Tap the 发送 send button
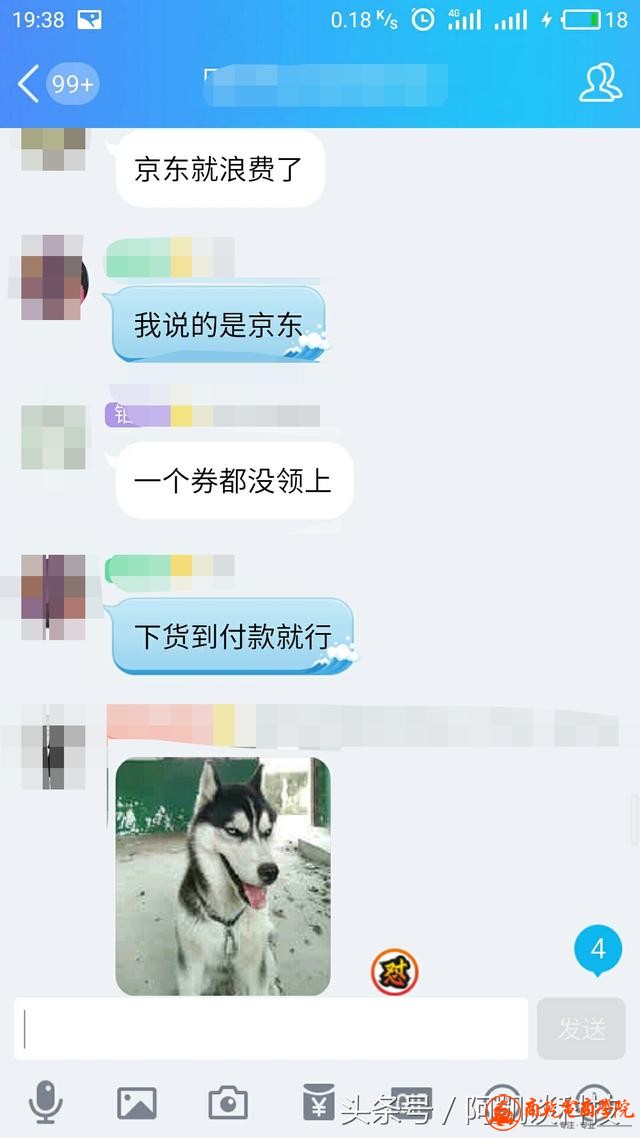640x1138 pixels. [581, 1028]
